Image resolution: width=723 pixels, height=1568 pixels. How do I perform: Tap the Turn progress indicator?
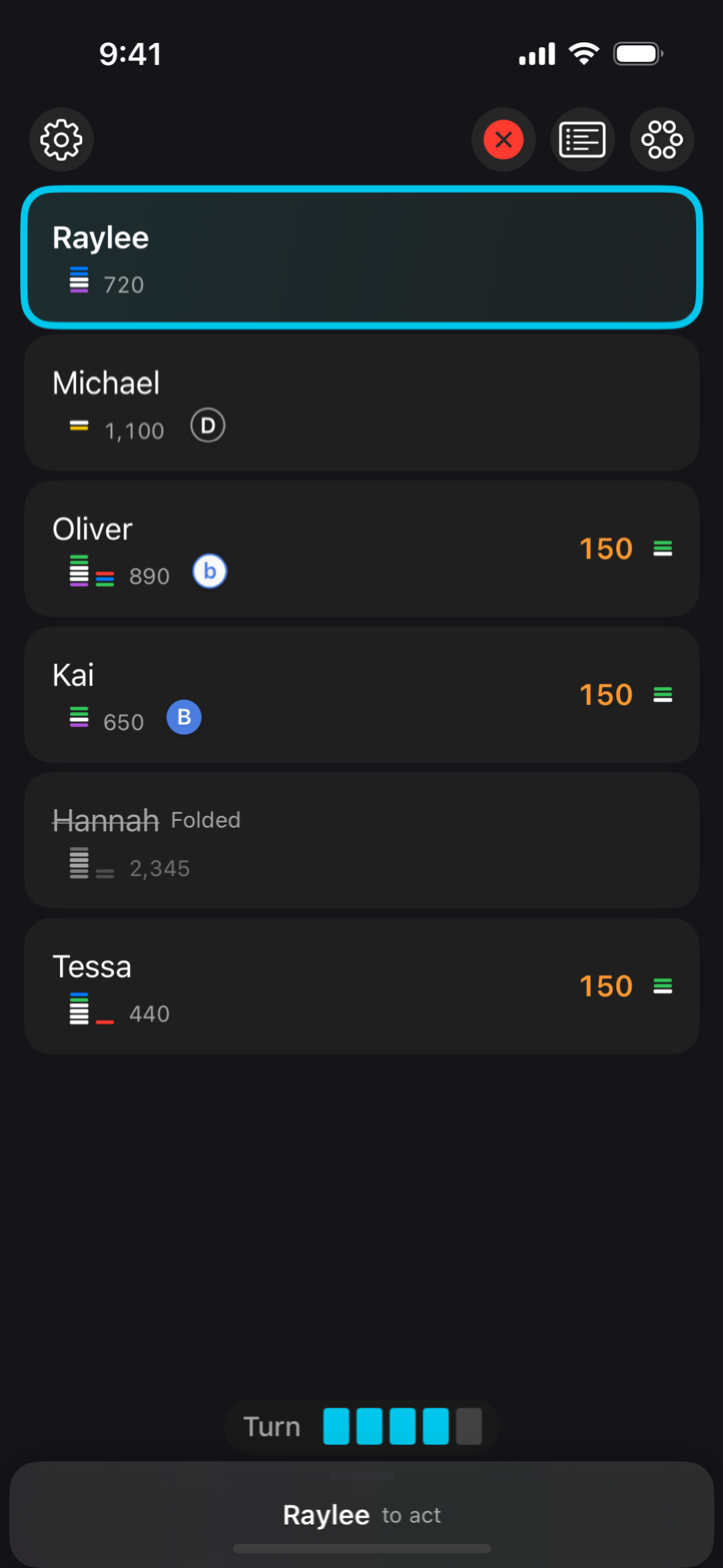pos(361,1426)
